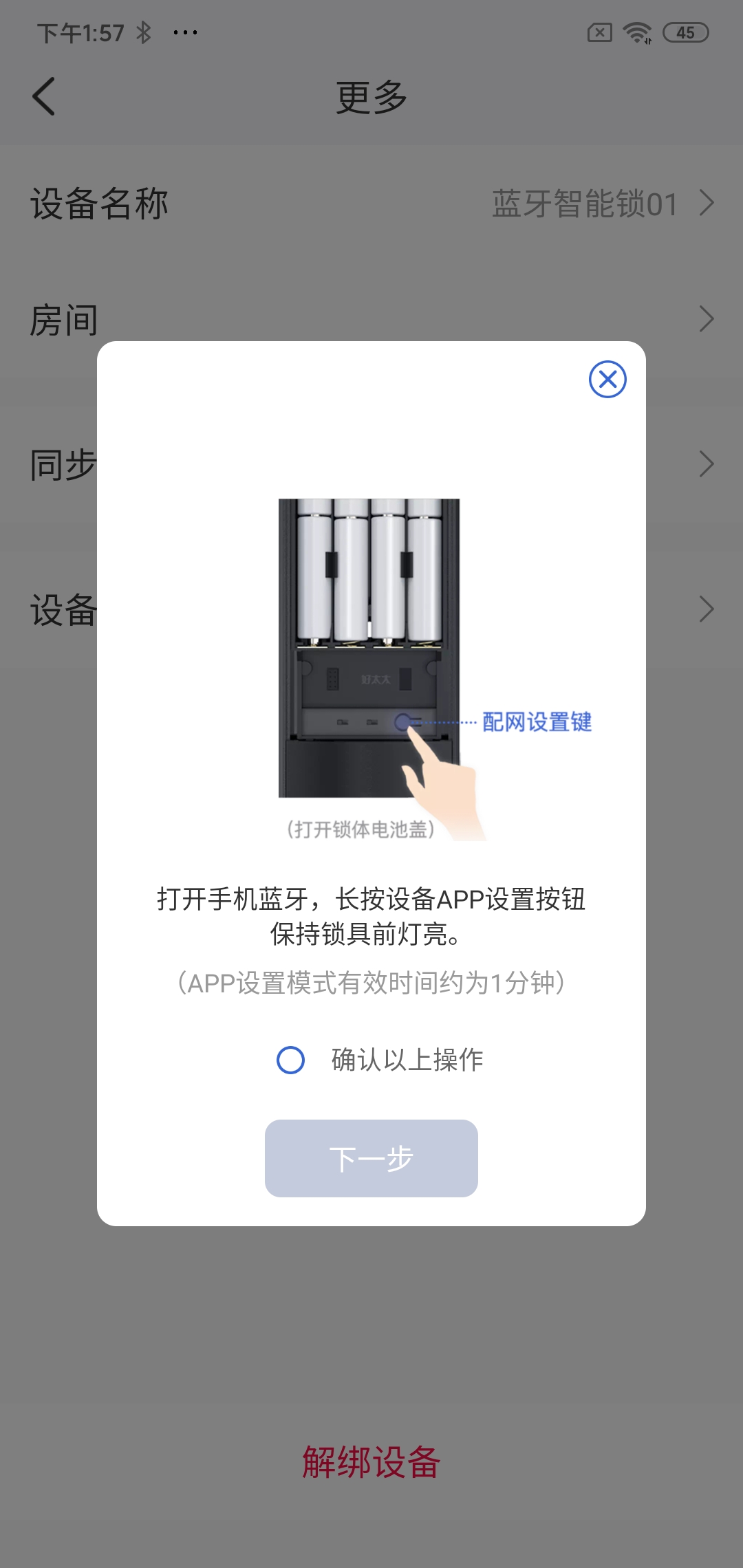Image resolution: width=743 pixels, height=1568 pixels.
Task: Open the 房间 row
Action: 371,320
